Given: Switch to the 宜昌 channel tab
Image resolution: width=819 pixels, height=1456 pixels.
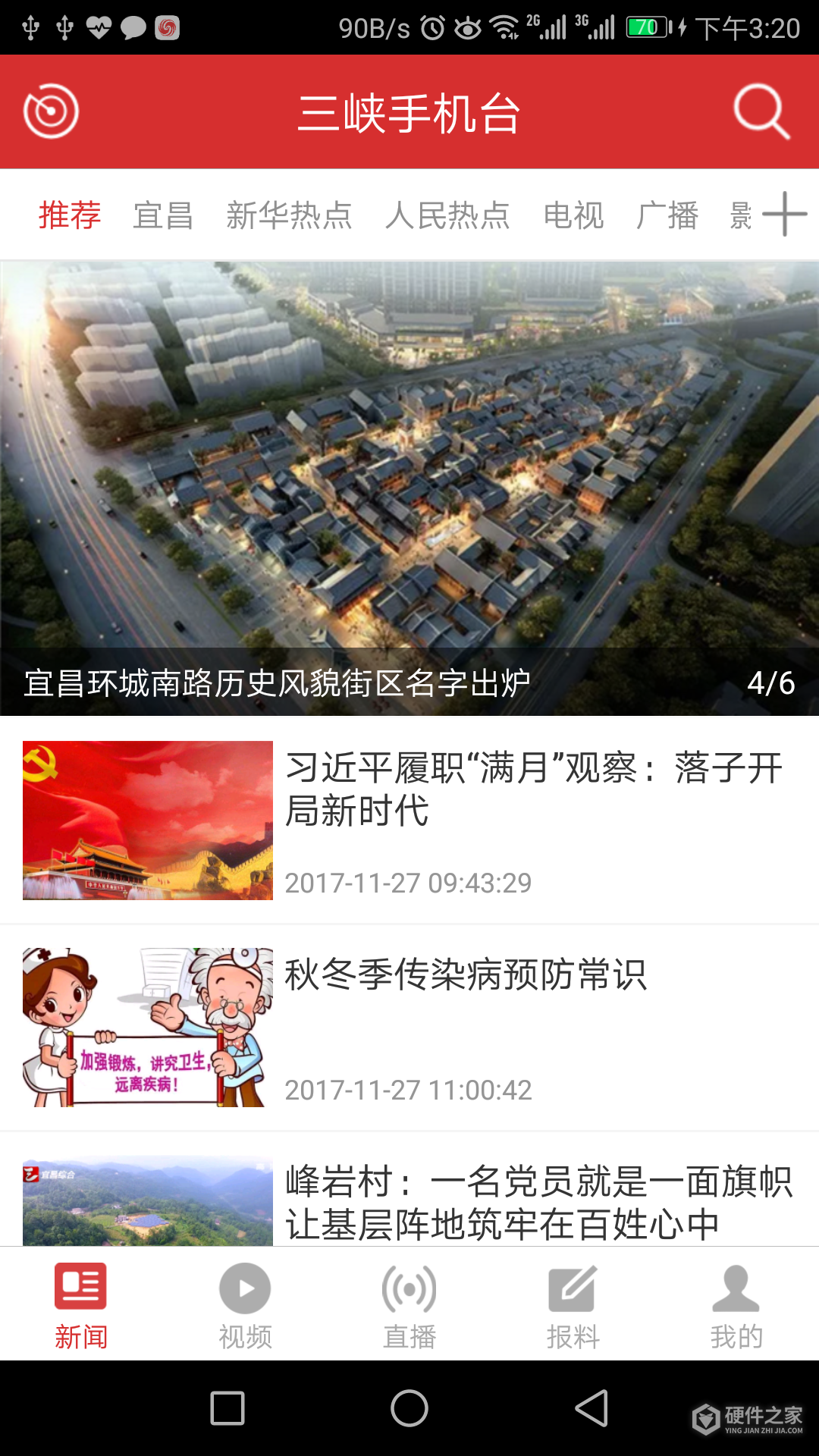Looking at the screenshot, I should [162, 215].
